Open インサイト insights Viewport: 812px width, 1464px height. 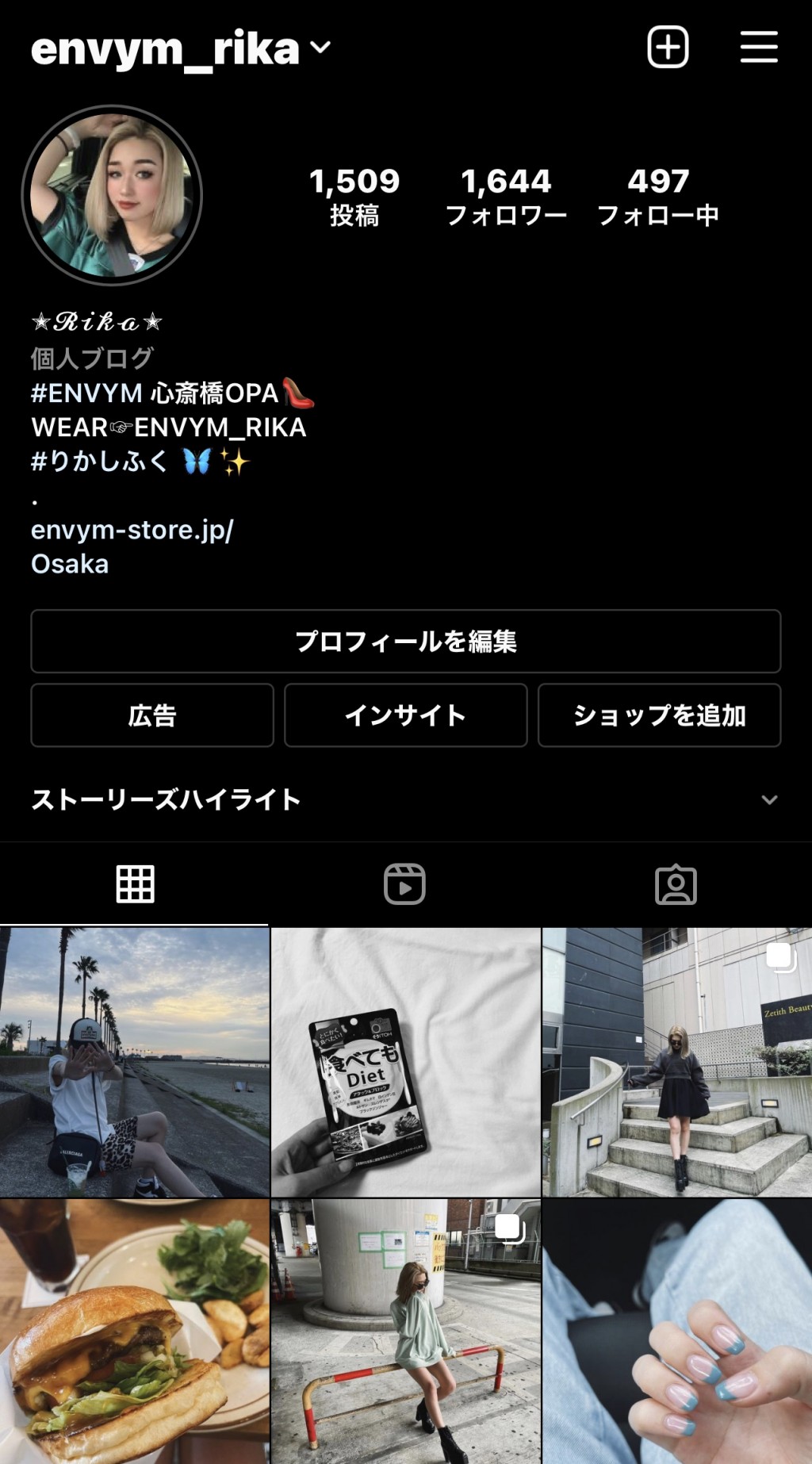tap(405, 715)
